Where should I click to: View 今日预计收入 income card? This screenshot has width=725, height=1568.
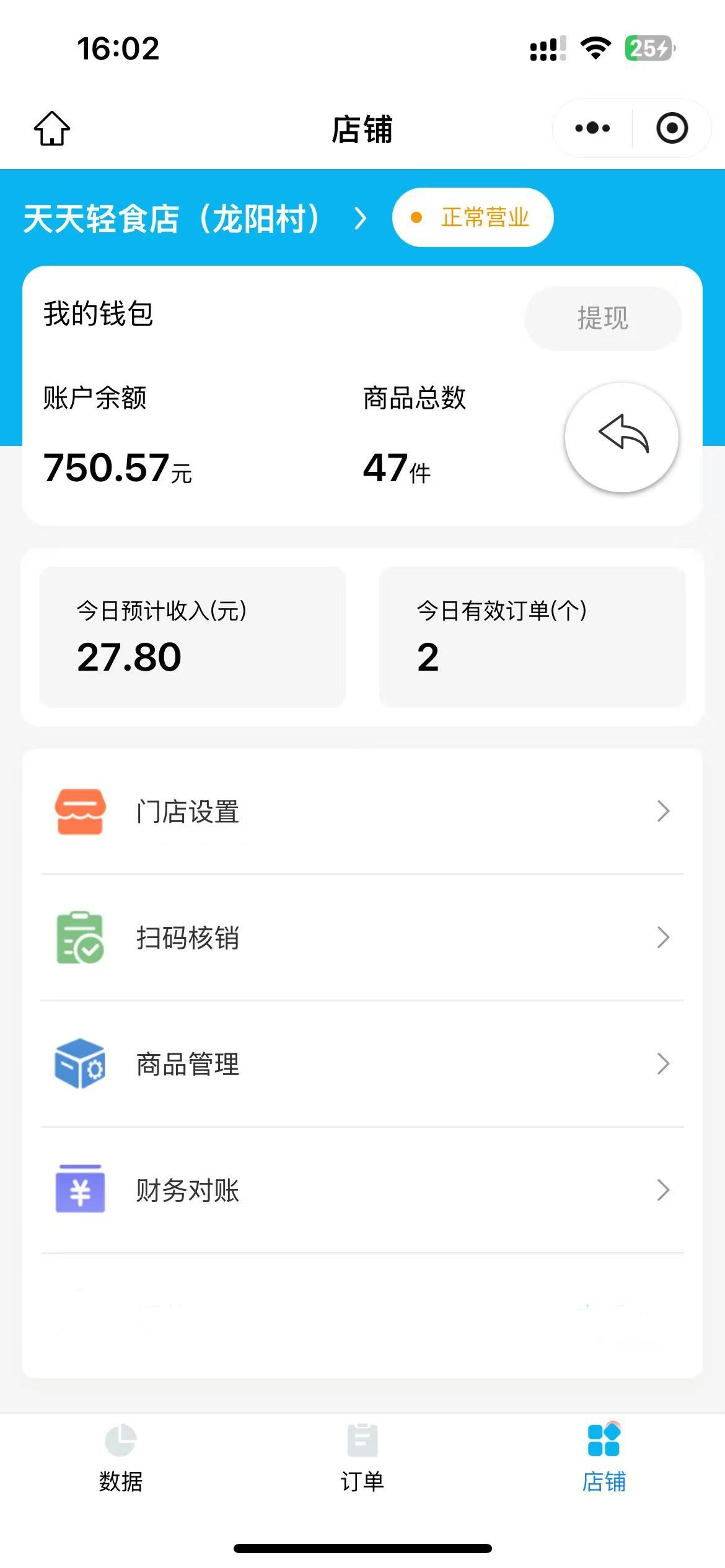[x=192, y=637]
